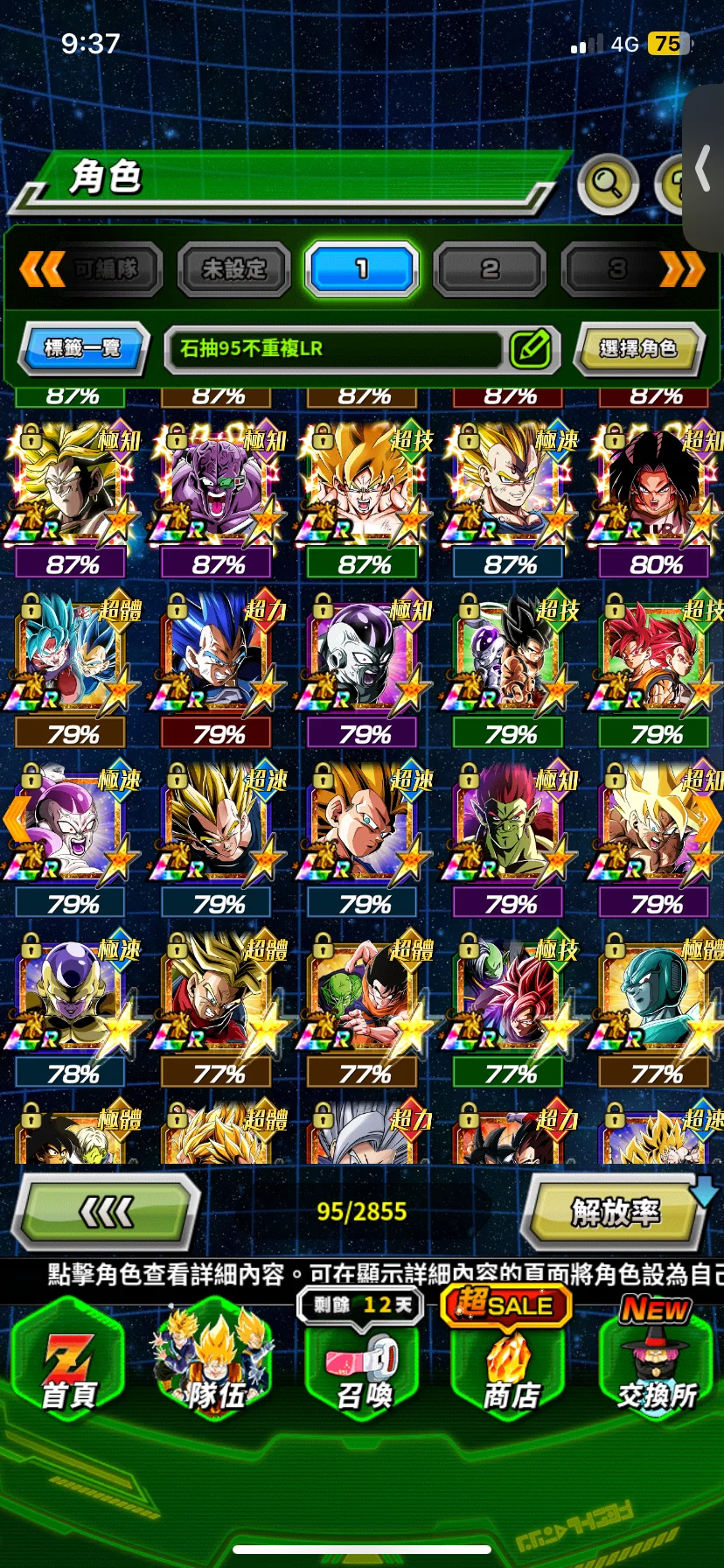The height and width of the screenshot is (1568, 724).
Task: Select team tab 1
Action: pyautogui.click(x=361, y=269)
